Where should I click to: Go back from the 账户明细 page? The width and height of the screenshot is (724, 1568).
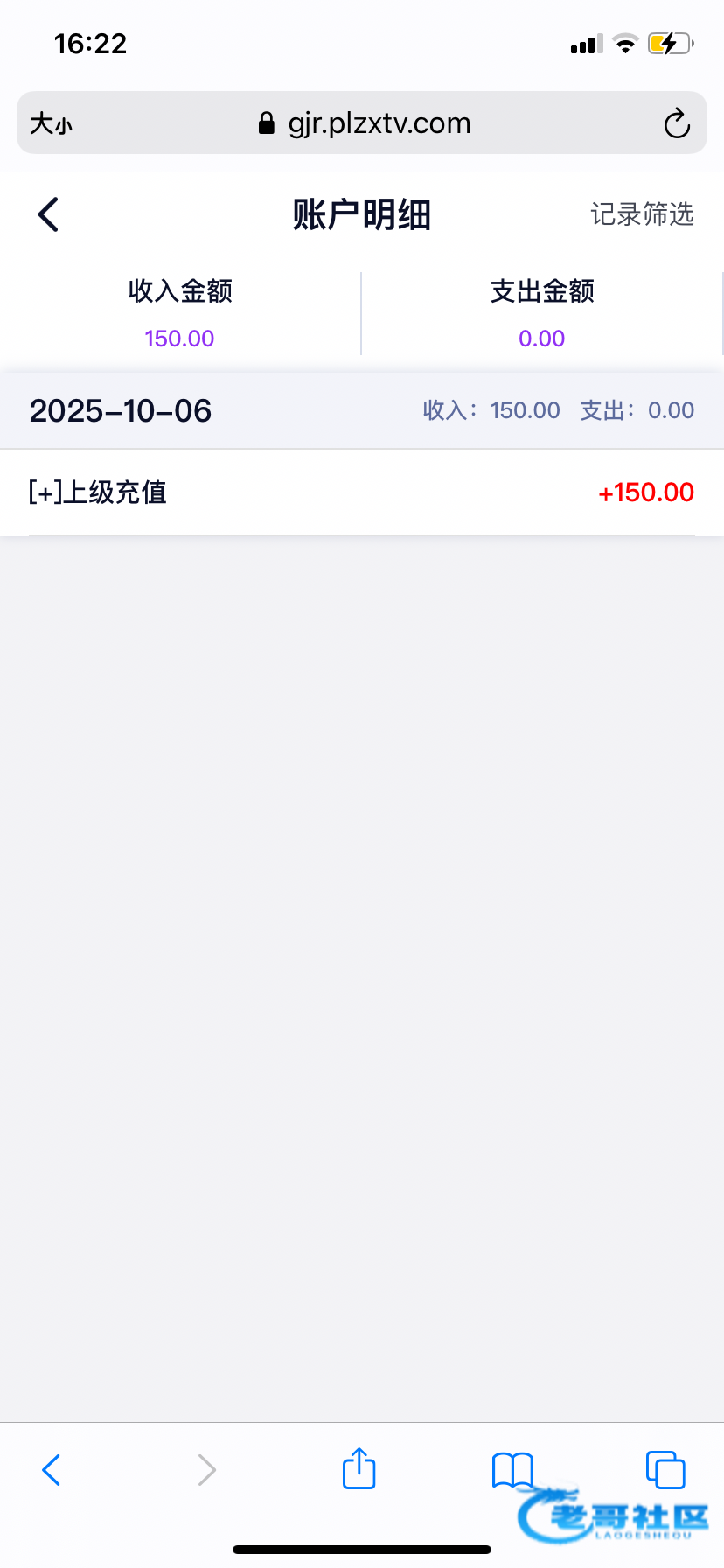49,214
